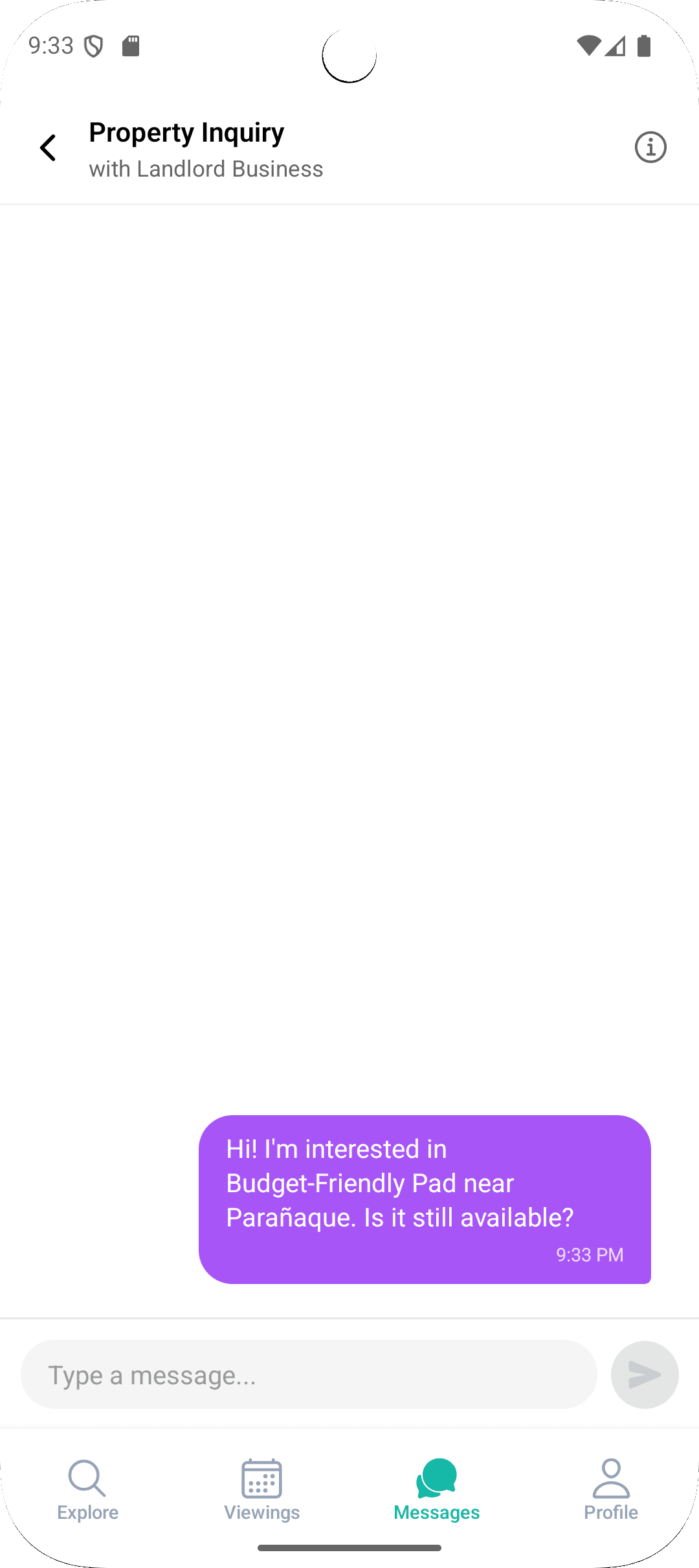The width and height of the screenshot is (699, 1568).
Task: Switch to the Viewings tab
Action: [x=261, y=1494]
